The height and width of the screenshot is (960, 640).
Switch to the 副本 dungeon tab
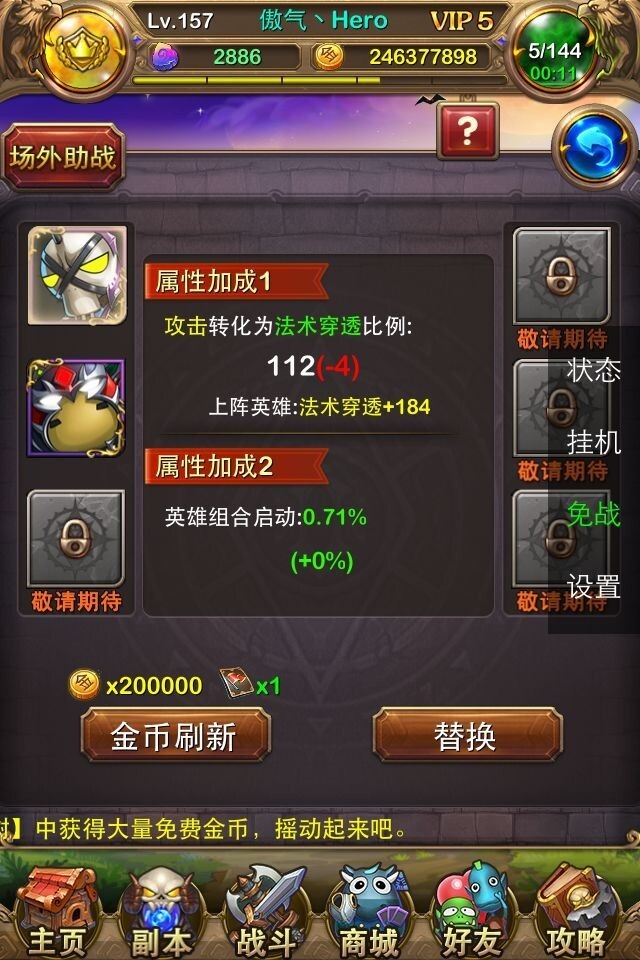click(160, 908)
